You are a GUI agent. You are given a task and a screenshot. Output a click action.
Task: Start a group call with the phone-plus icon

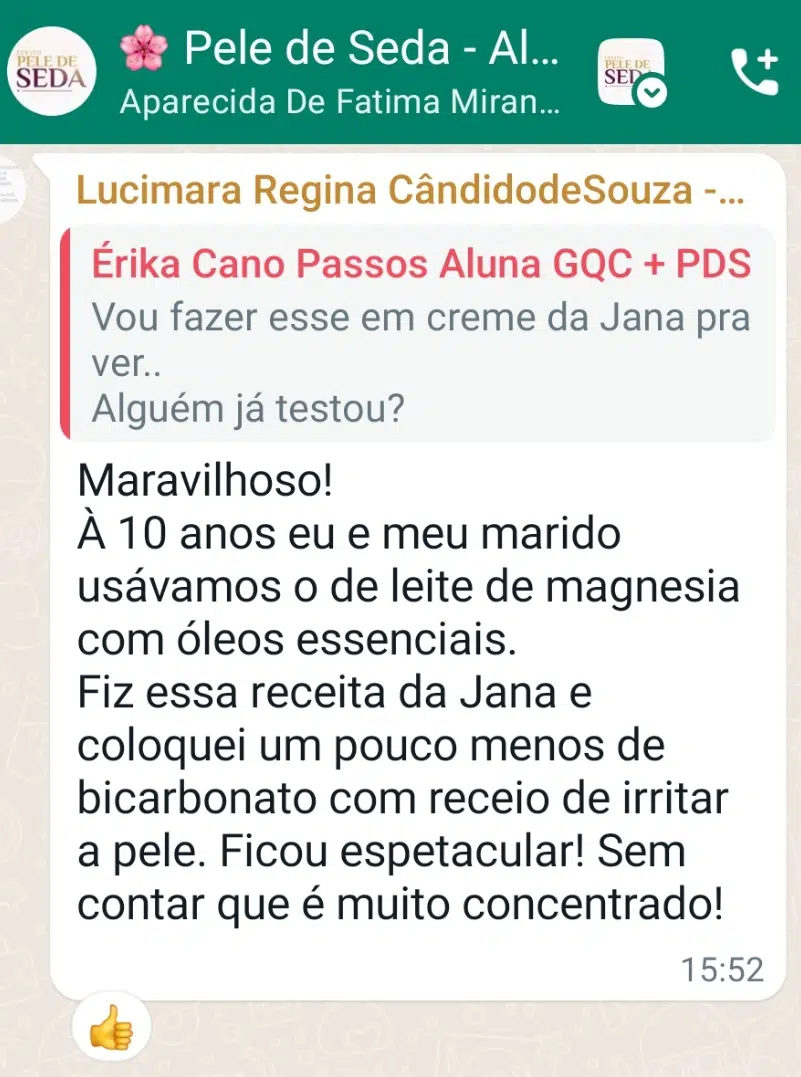coord(754,72)
